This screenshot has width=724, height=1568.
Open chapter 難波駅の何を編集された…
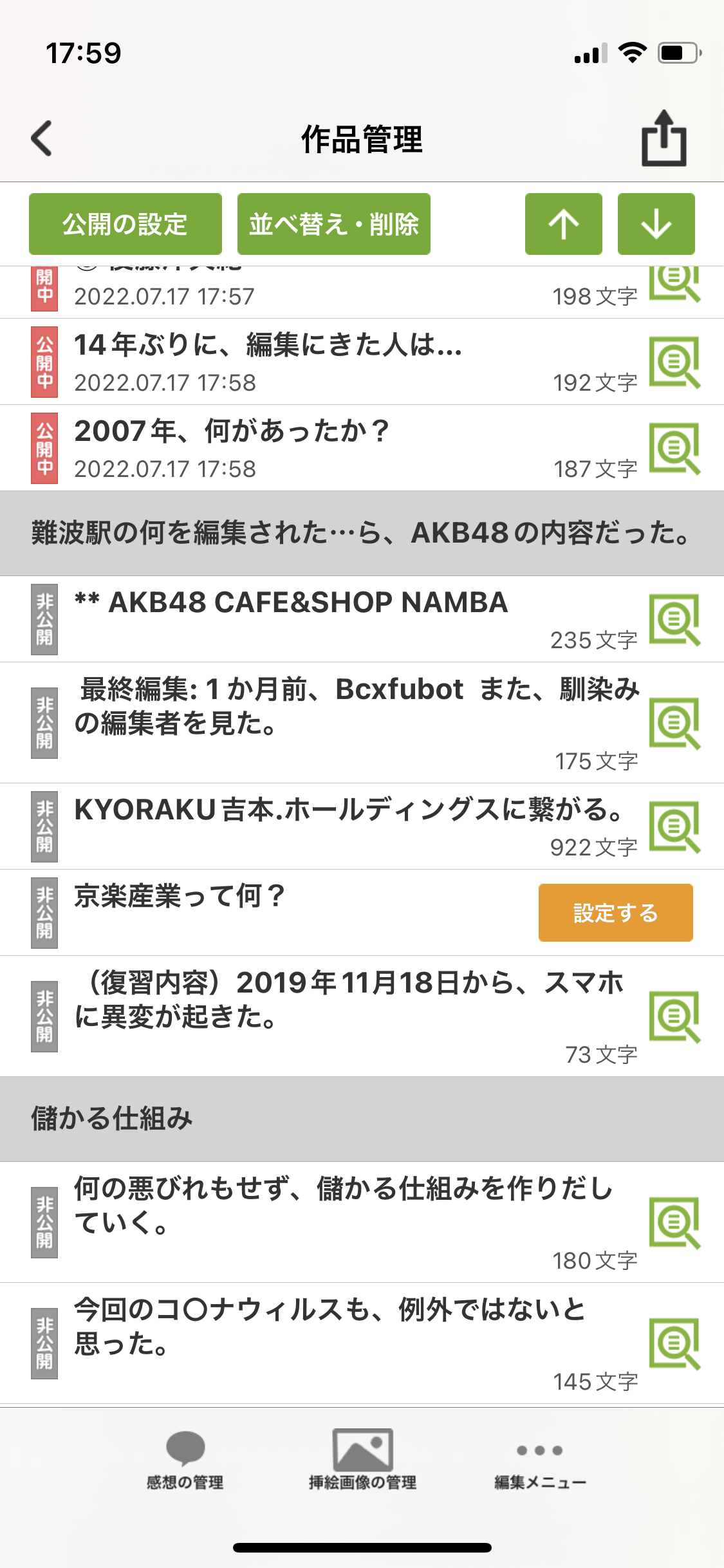tap(362, 533)
